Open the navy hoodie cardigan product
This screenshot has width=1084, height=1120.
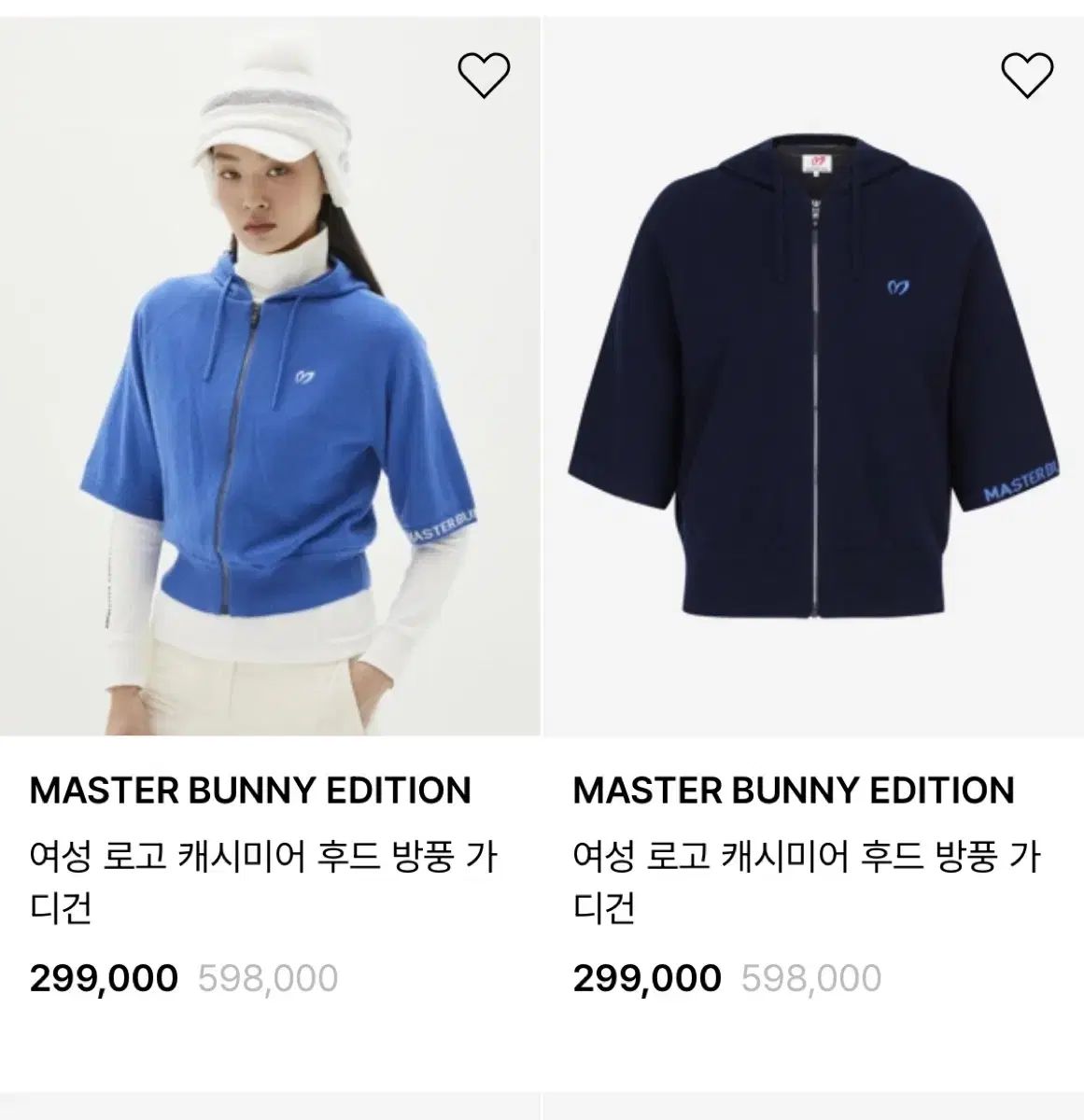[x=812, y=392]
